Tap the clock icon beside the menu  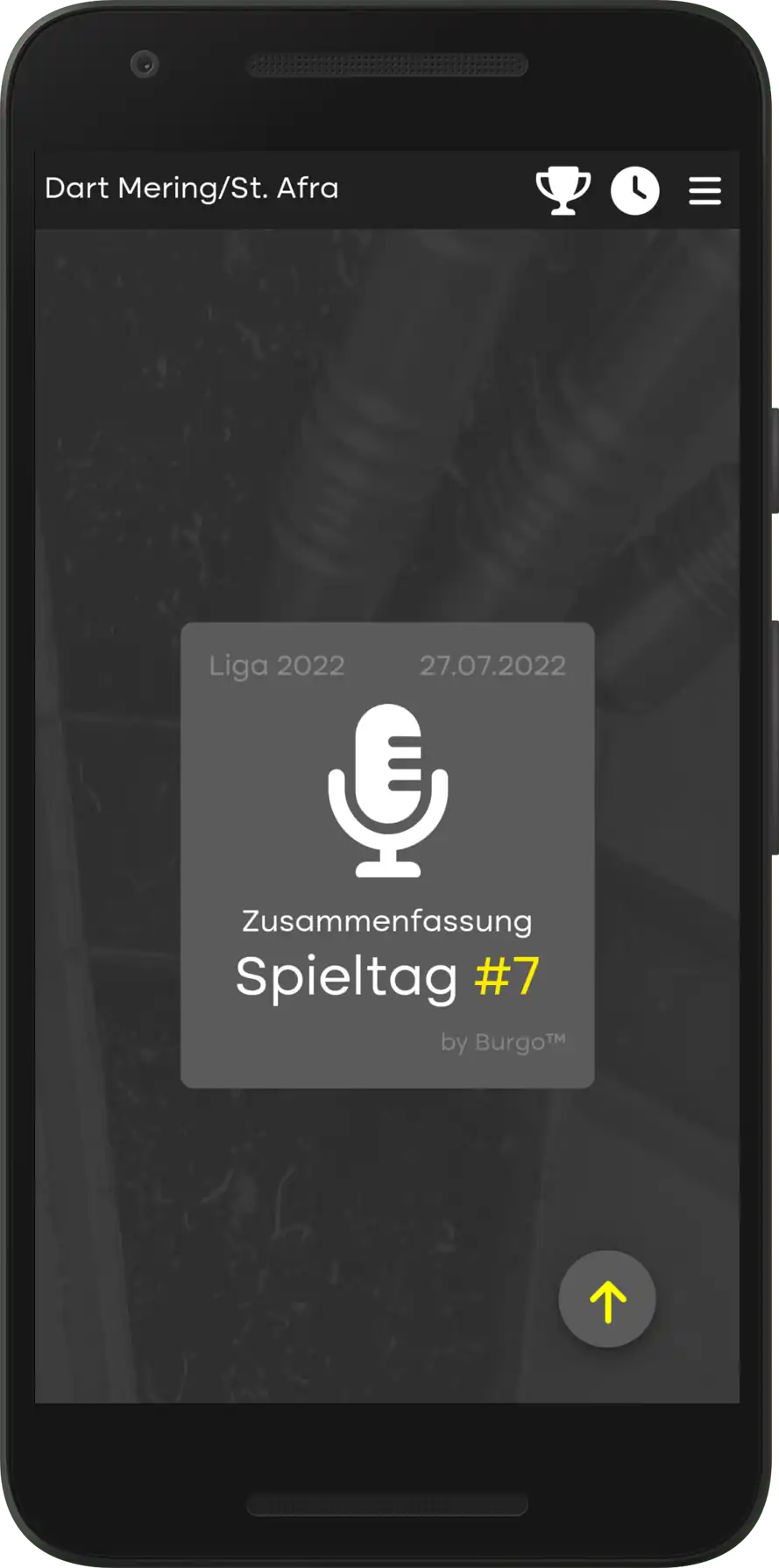[635, 190]
